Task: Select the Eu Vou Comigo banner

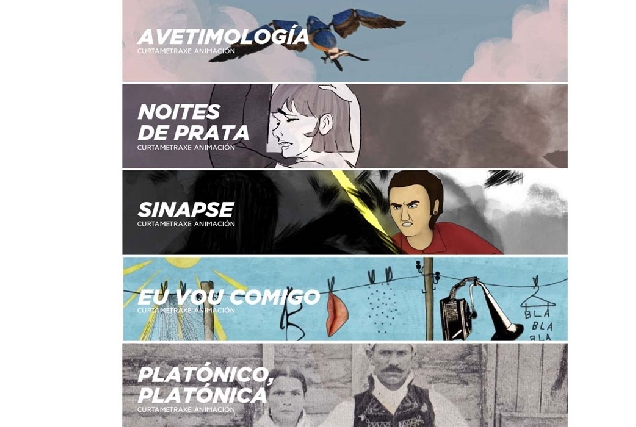Action: (x=344, y=298)
